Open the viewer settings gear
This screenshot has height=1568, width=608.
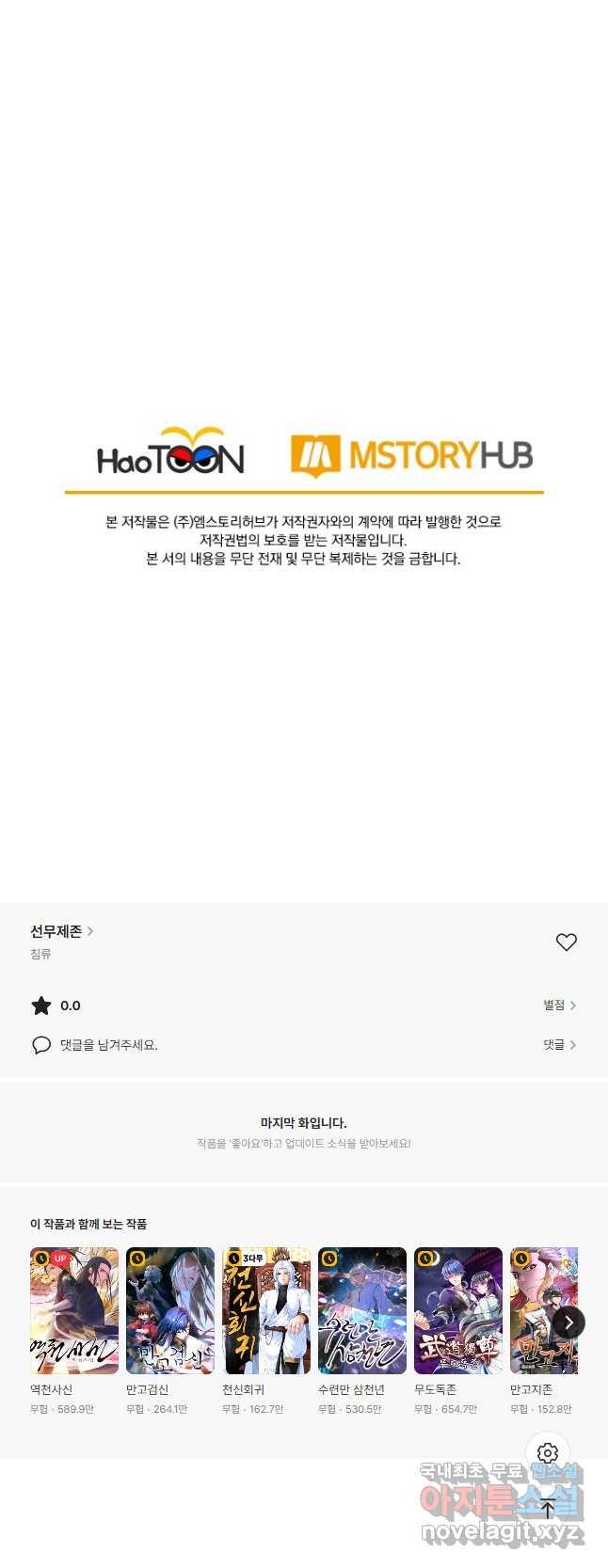[x=548, y=1453]
